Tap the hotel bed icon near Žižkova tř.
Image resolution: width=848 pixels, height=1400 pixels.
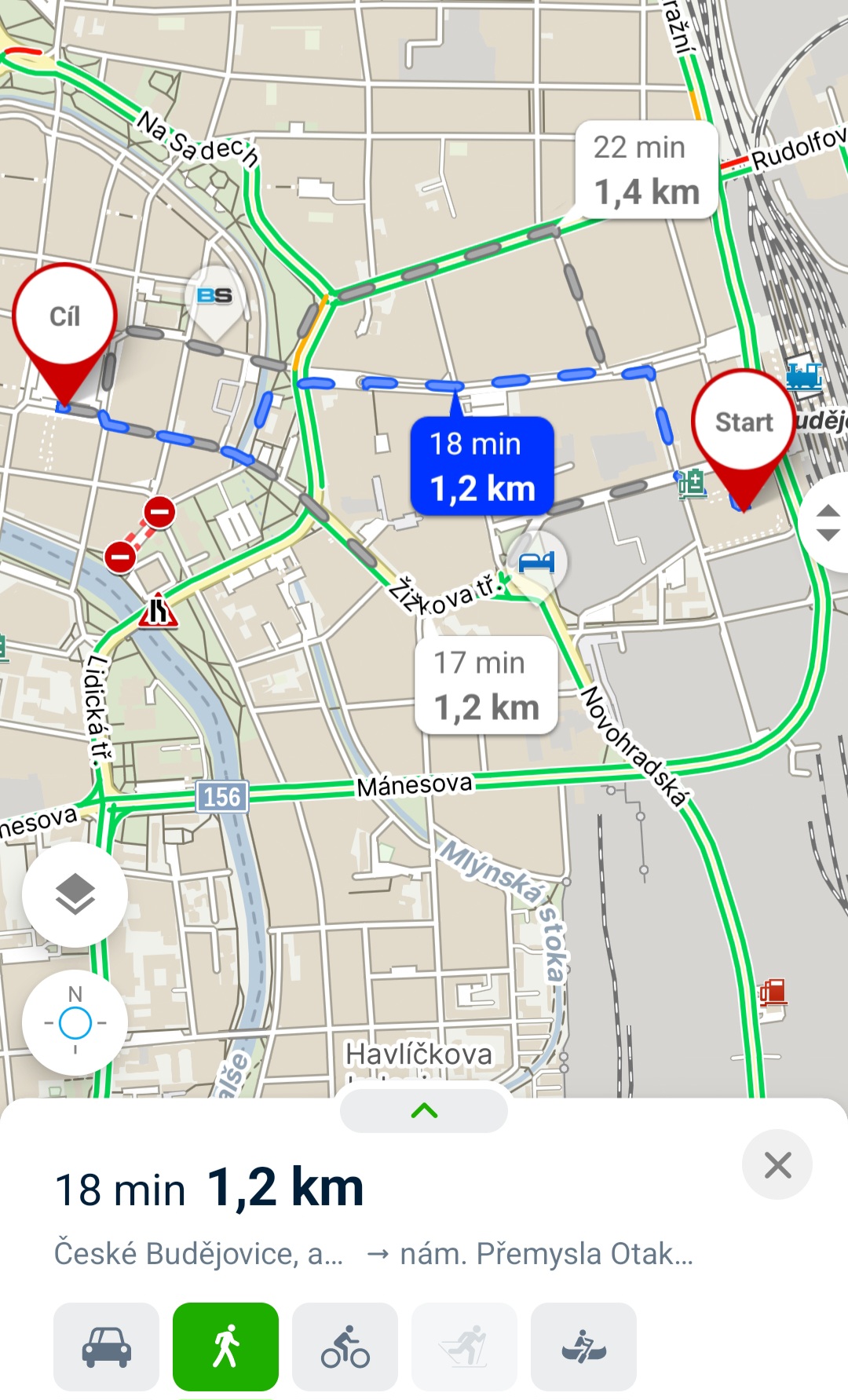536,561
